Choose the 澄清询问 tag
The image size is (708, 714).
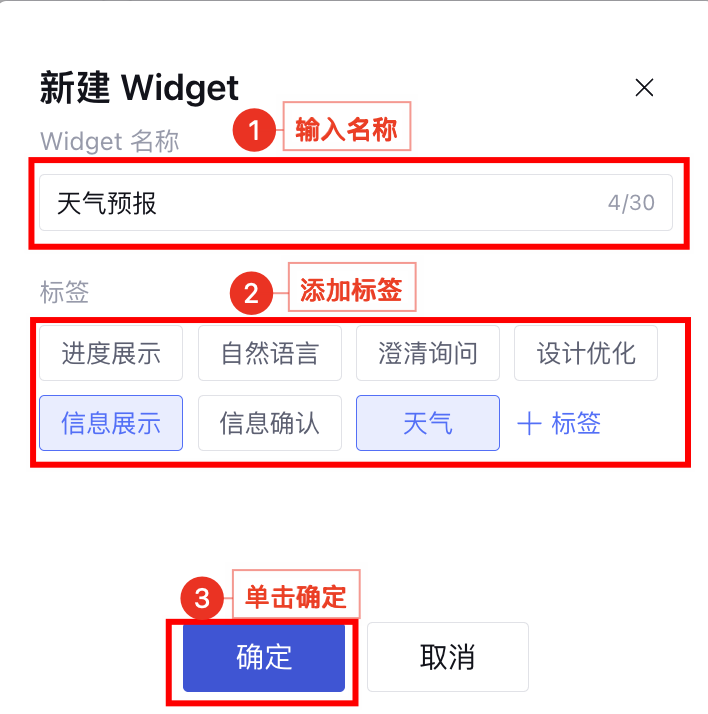click(428, 353)
